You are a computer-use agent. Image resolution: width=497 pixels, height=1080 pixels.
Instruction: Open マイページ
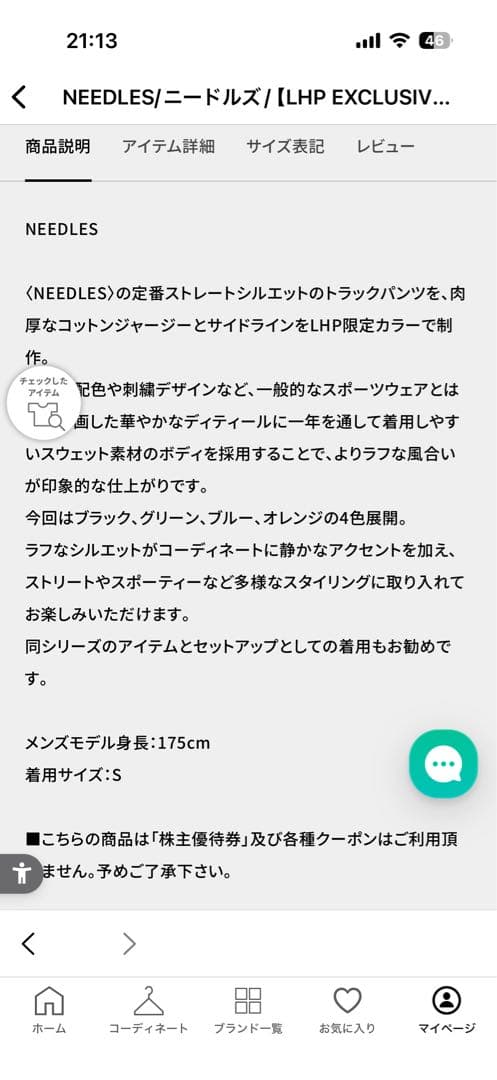pyautogui.click(x=447, y=1010)
